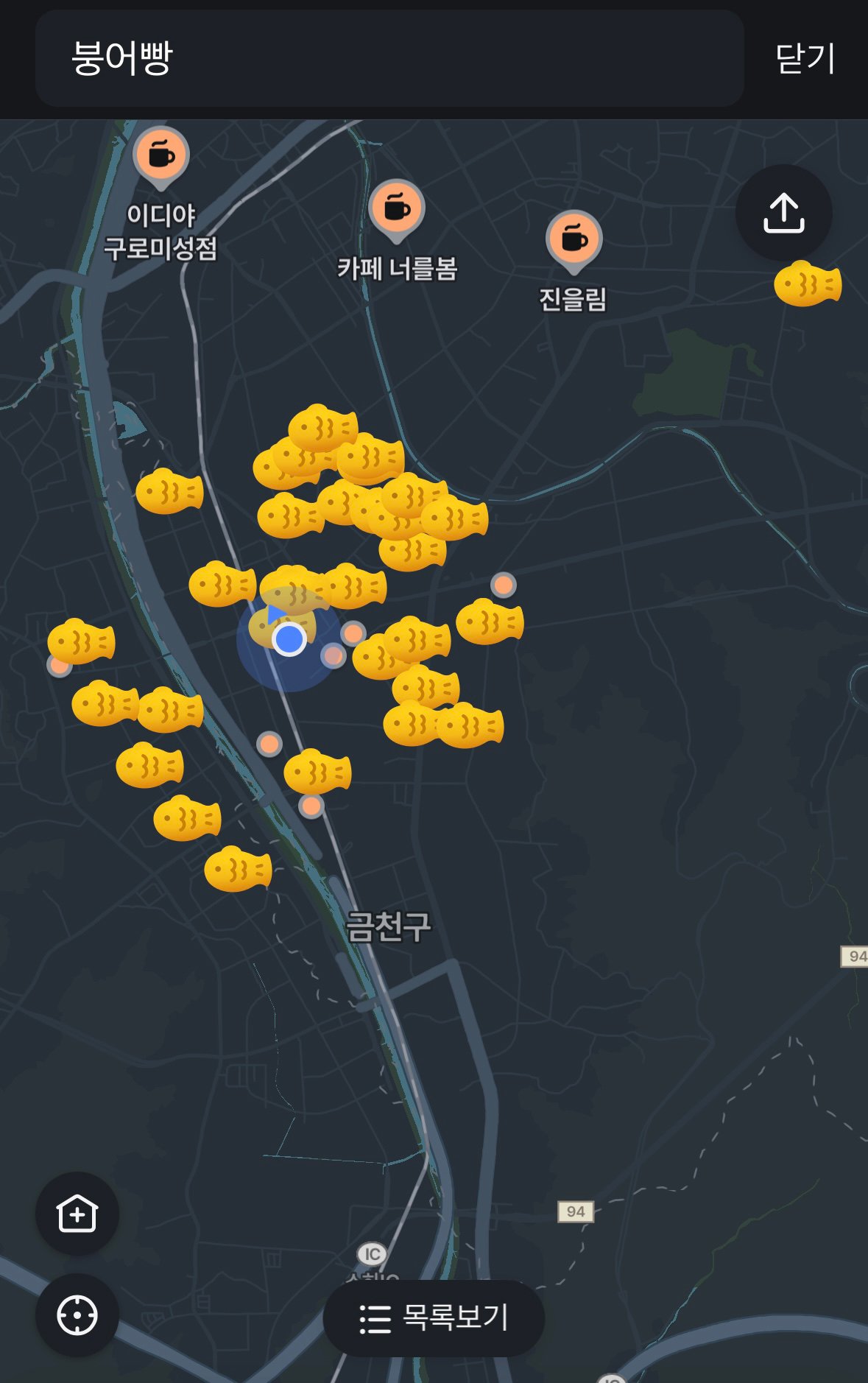Tap the add-store house icon
The height and width of the screenshot is (1383, 868).
coord(77,1214)
